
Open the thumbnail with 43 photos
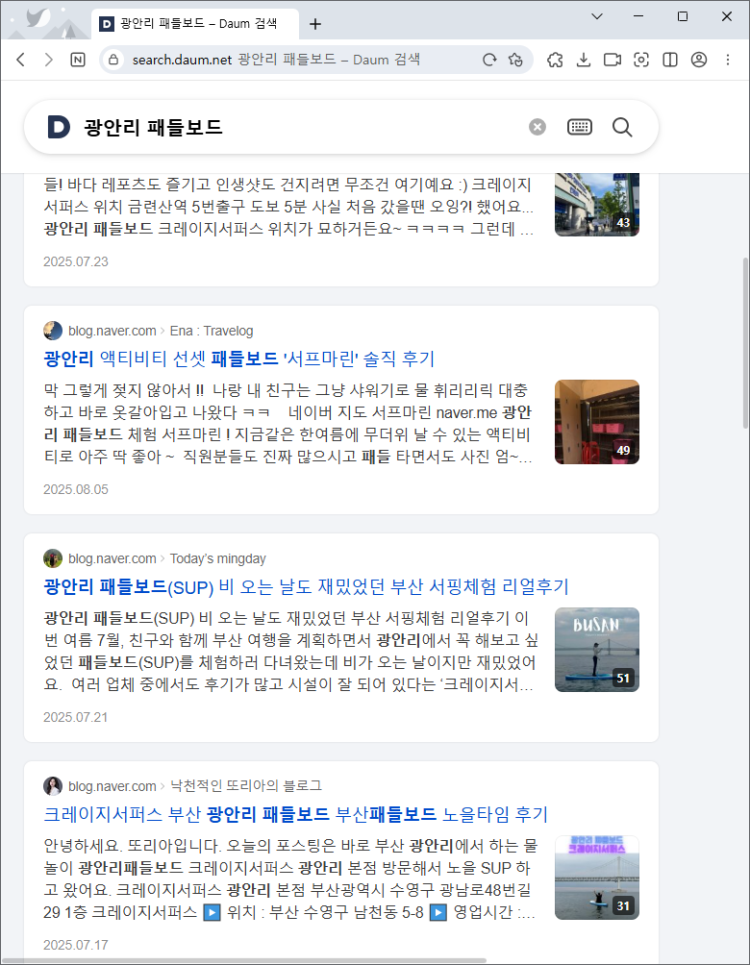pos(597,205)
